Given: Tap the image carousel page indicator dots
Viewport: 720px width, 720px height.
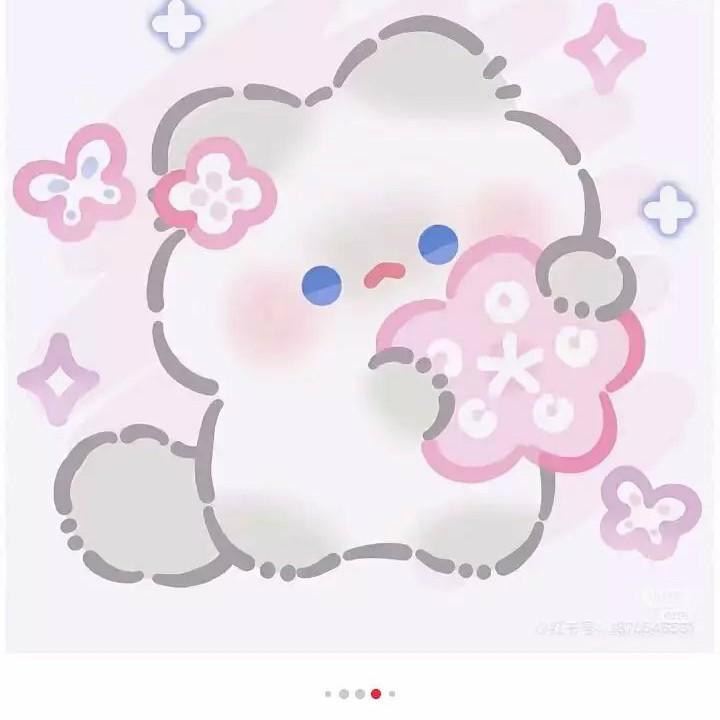Looking at the screenshot, I should point(360,693).
